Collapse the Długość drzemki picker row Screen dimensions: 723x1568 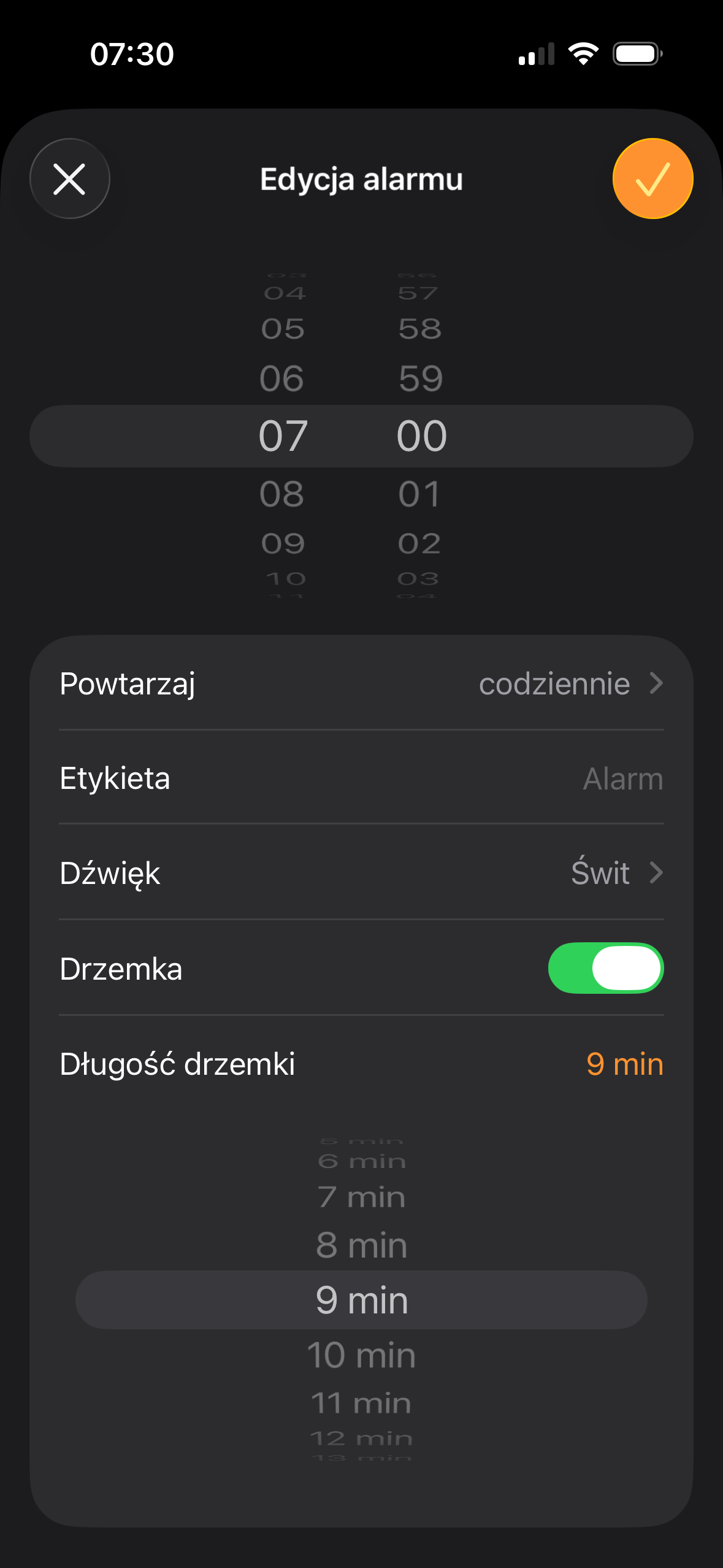point(361,1063)
